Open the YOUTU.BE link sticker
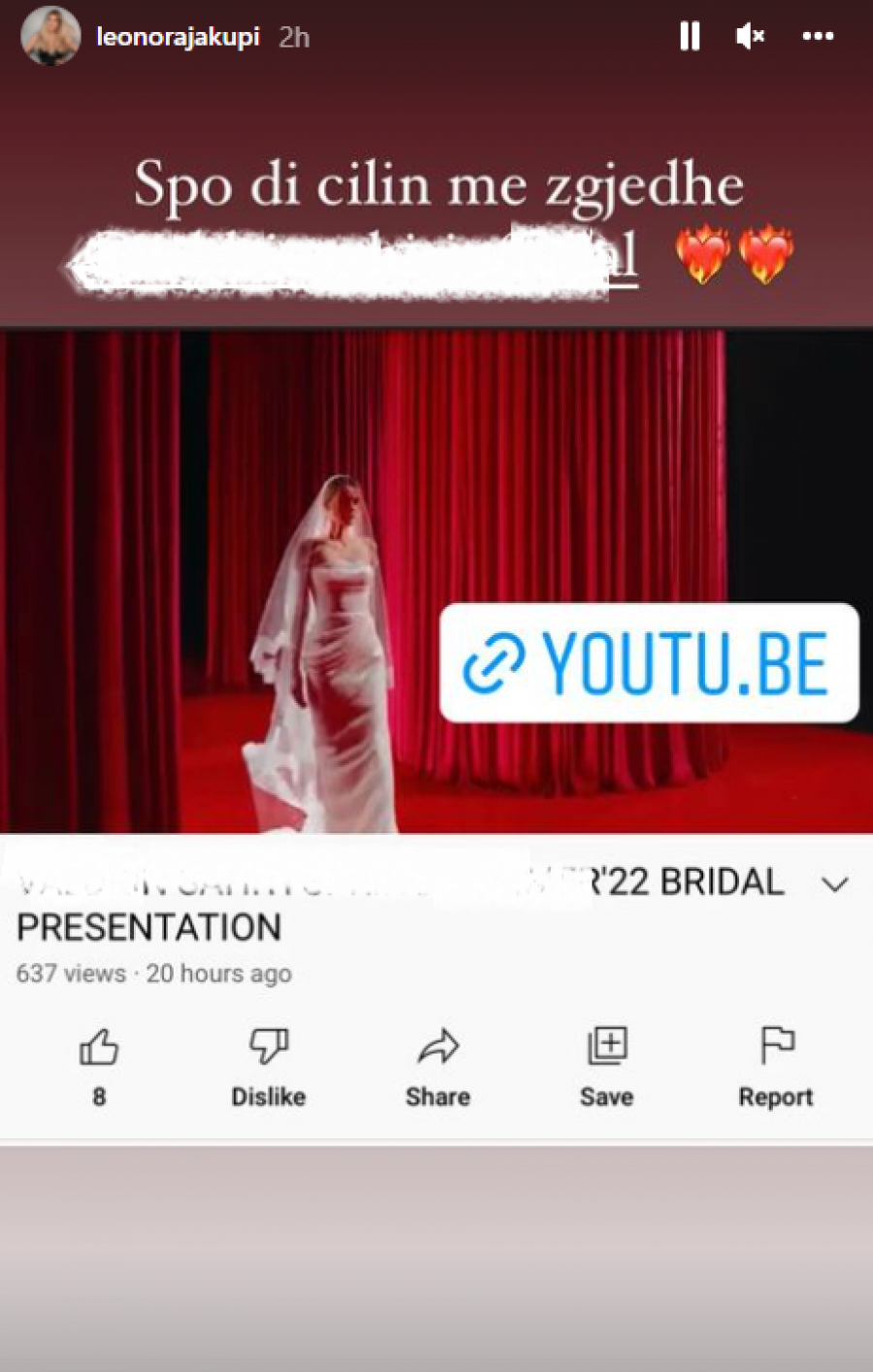Screen dimensions: 873x1372 pos(648,663)
